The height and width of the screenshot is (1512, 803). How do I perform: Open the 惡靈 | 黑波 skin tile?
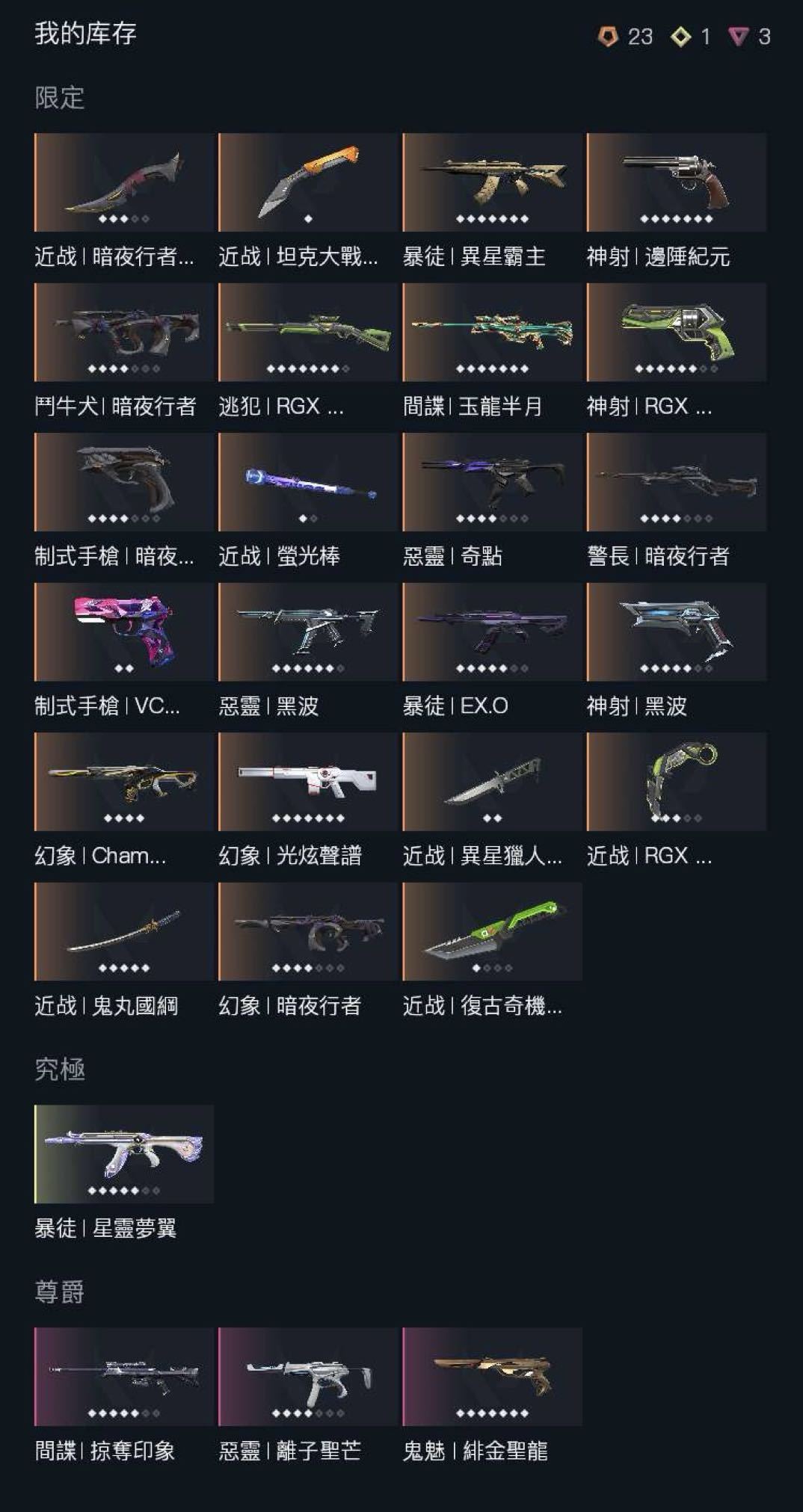click(x=308, y=632)
